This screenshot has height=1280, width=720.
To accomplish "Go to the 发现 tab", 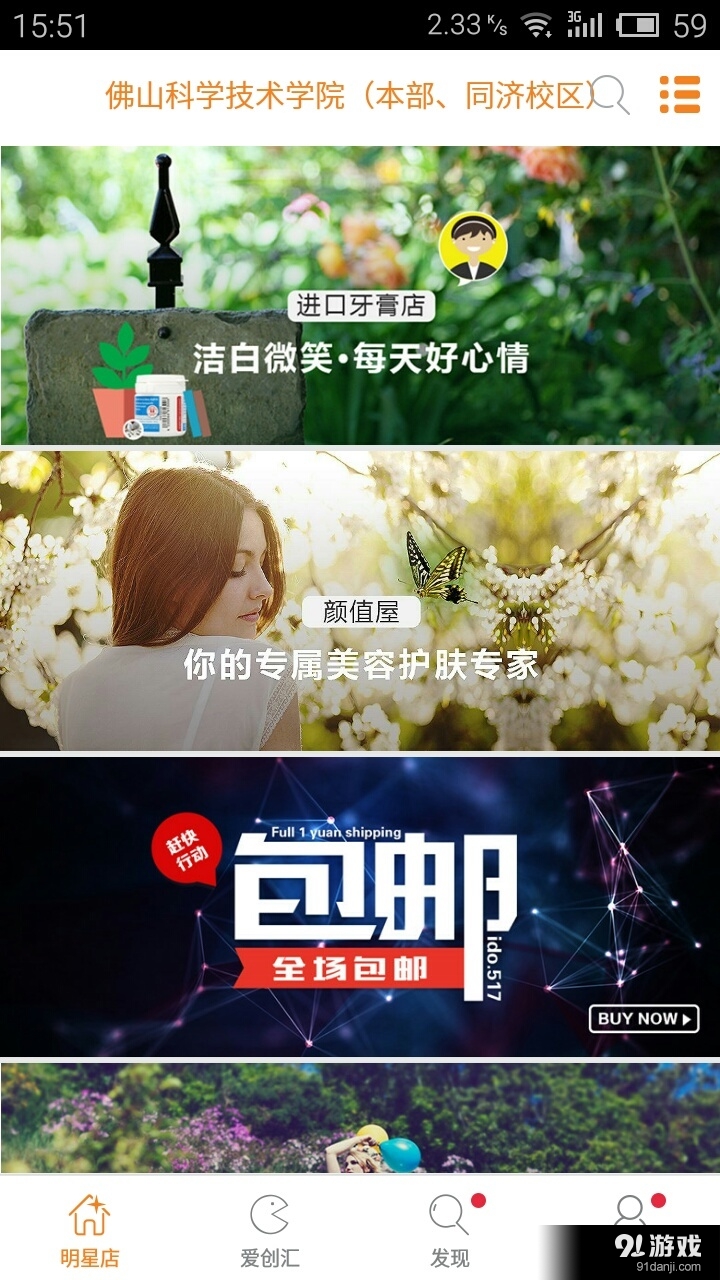I will point(449,1230).
